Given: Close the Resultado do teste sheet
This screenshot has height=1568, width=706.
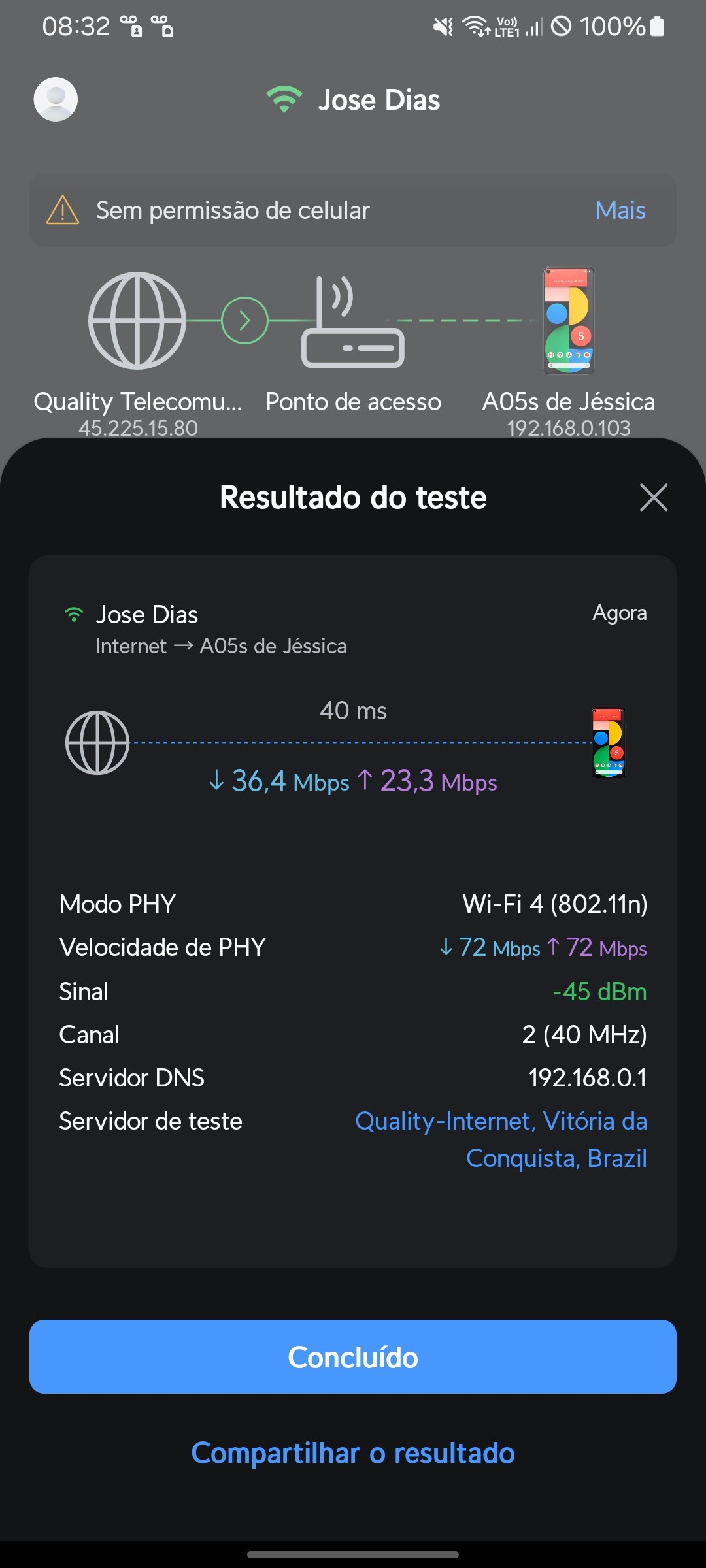Looking at the screenshot, I should [x=653, y=498].
